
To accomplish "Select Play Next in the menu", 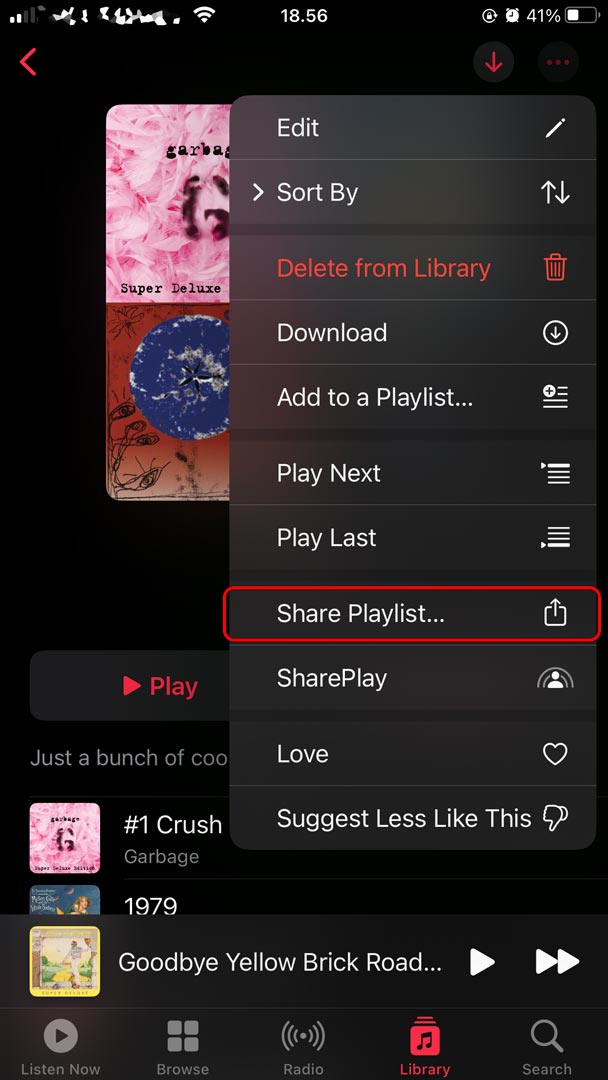I will pyautogui.click(x=412, y=473).
